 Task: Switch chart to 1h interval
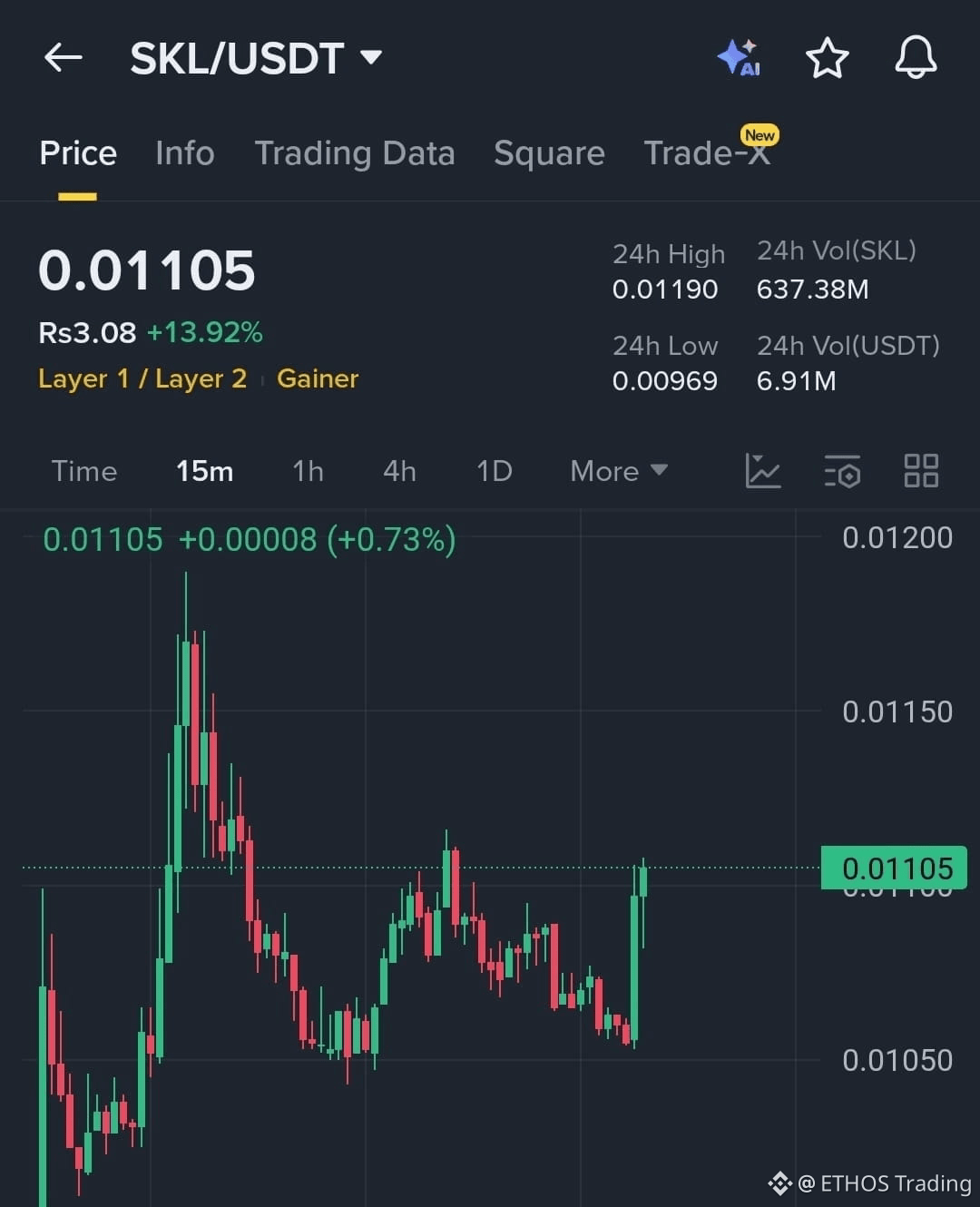(x=308, y=471)
